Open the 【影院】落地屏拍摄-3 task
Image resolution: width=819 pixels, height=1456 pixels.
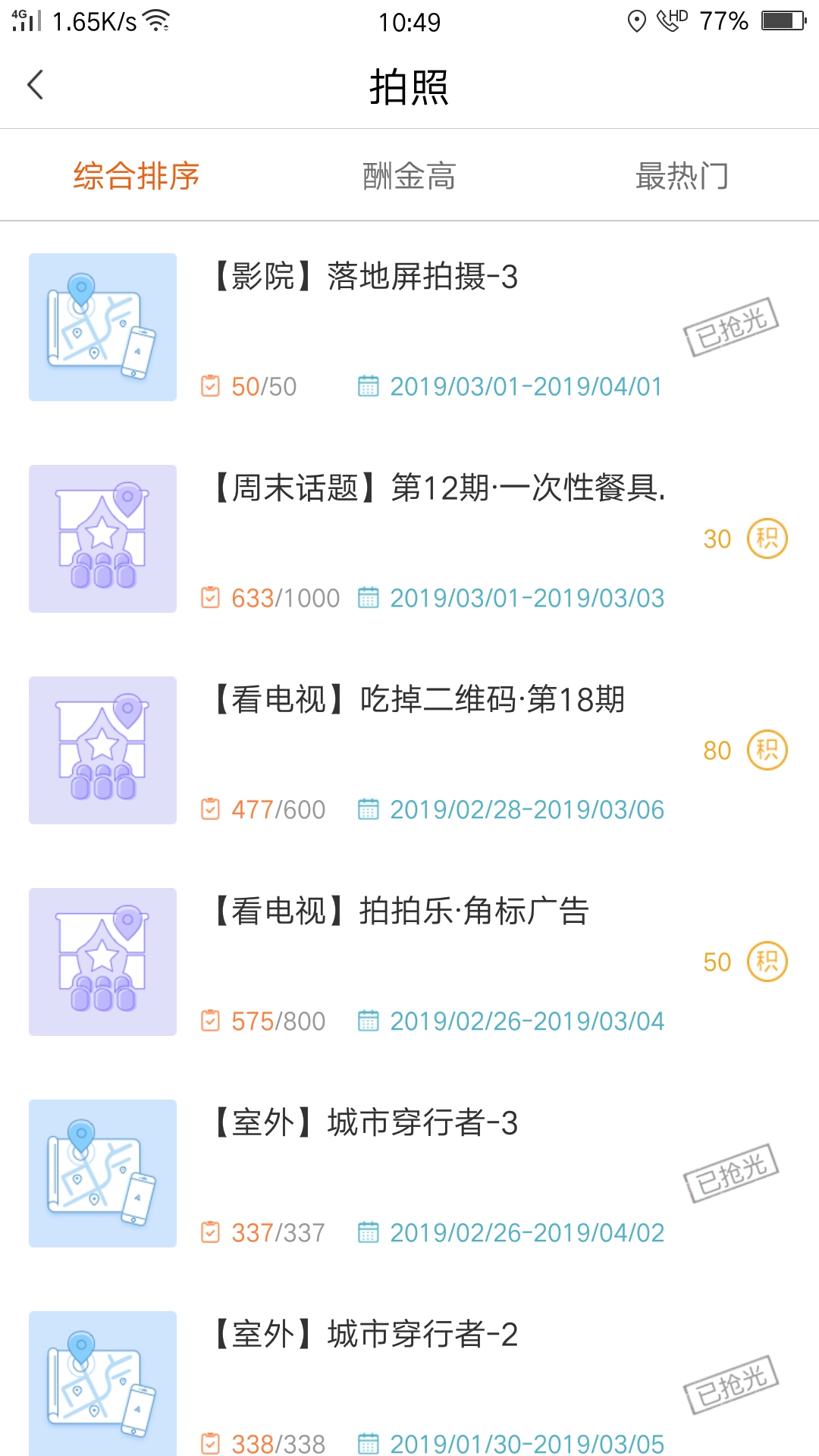pyautogui.click(x=366, y=277)
